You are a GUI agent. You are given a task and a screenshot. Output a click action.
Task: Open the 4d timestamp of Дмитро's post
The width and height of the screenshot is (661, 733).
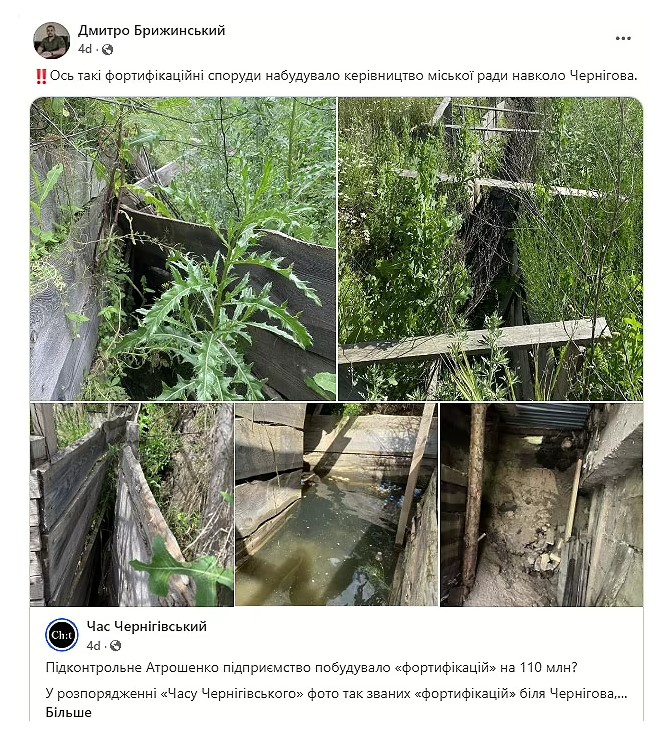tap(85, 48)
